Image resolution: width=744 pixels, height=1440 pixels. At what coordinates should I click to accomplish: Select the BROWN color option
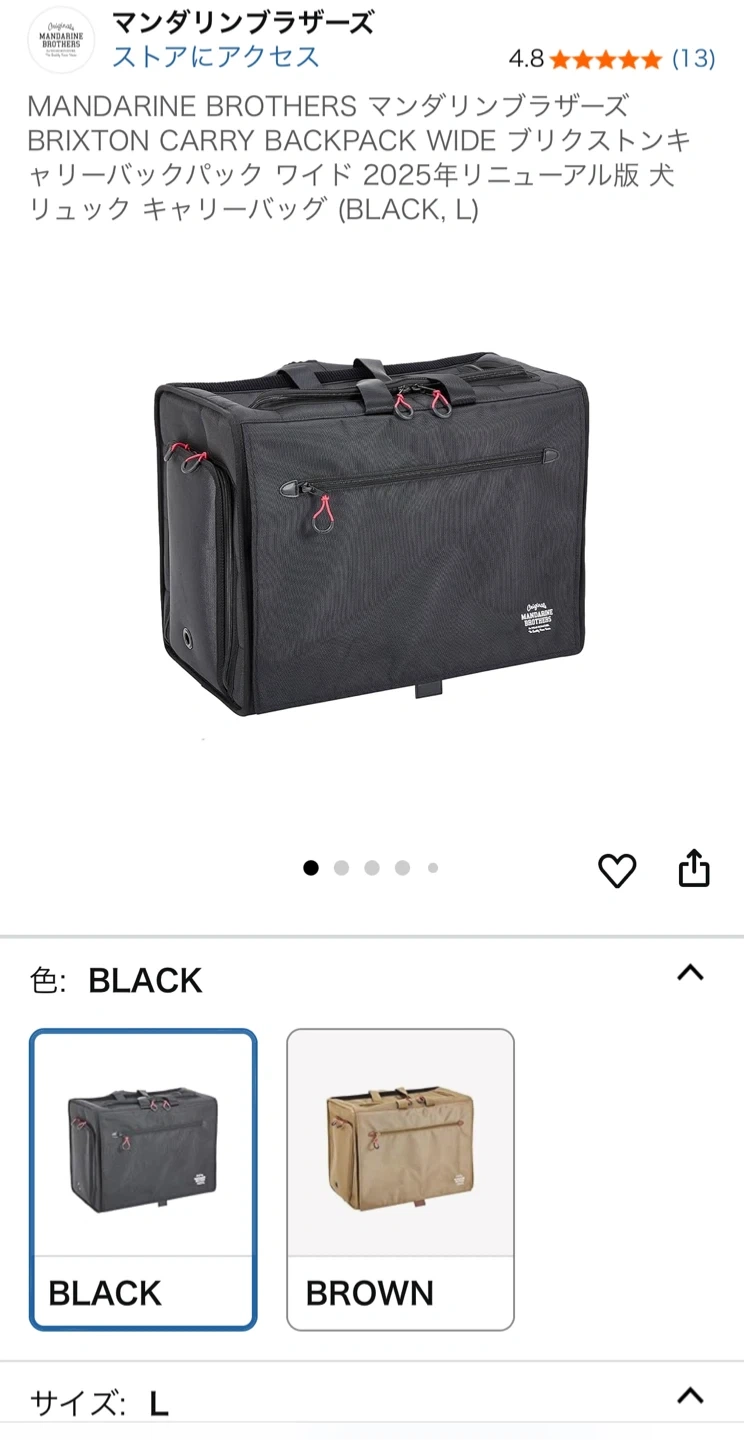tap(400, 1180)
